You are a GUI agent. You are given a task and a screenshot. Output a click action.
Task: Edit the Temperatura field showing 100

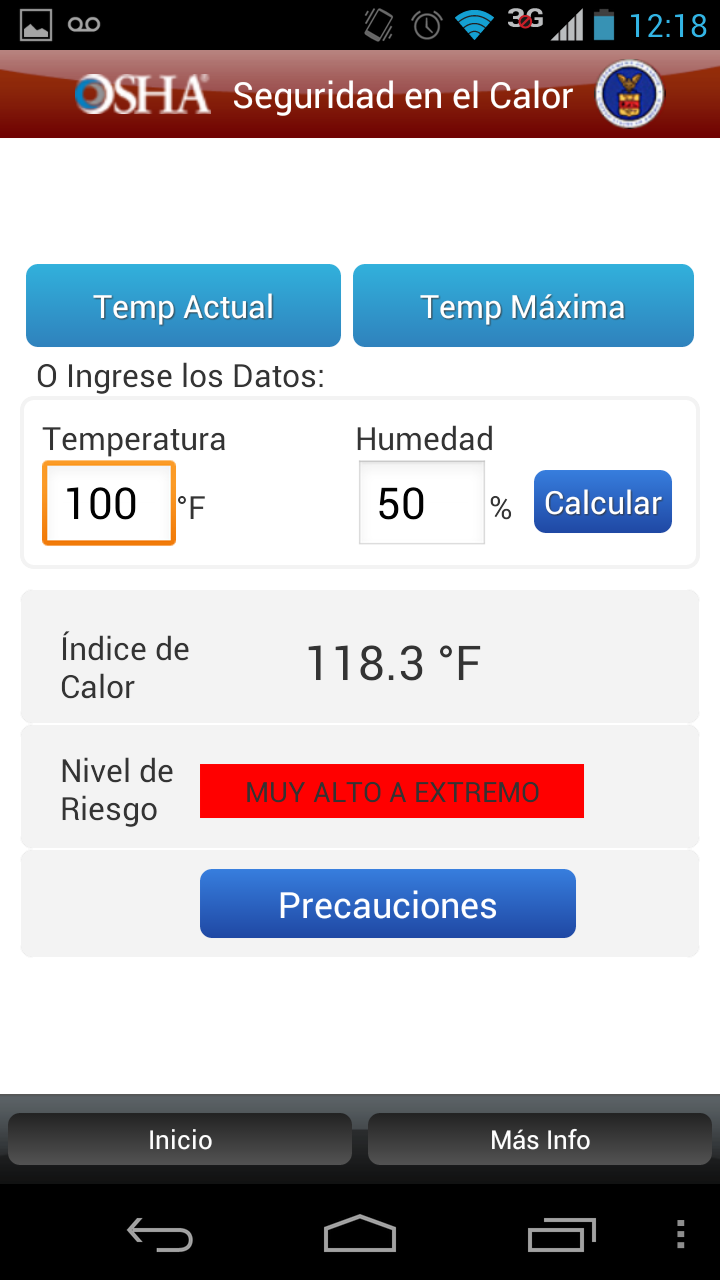(109, 503)
